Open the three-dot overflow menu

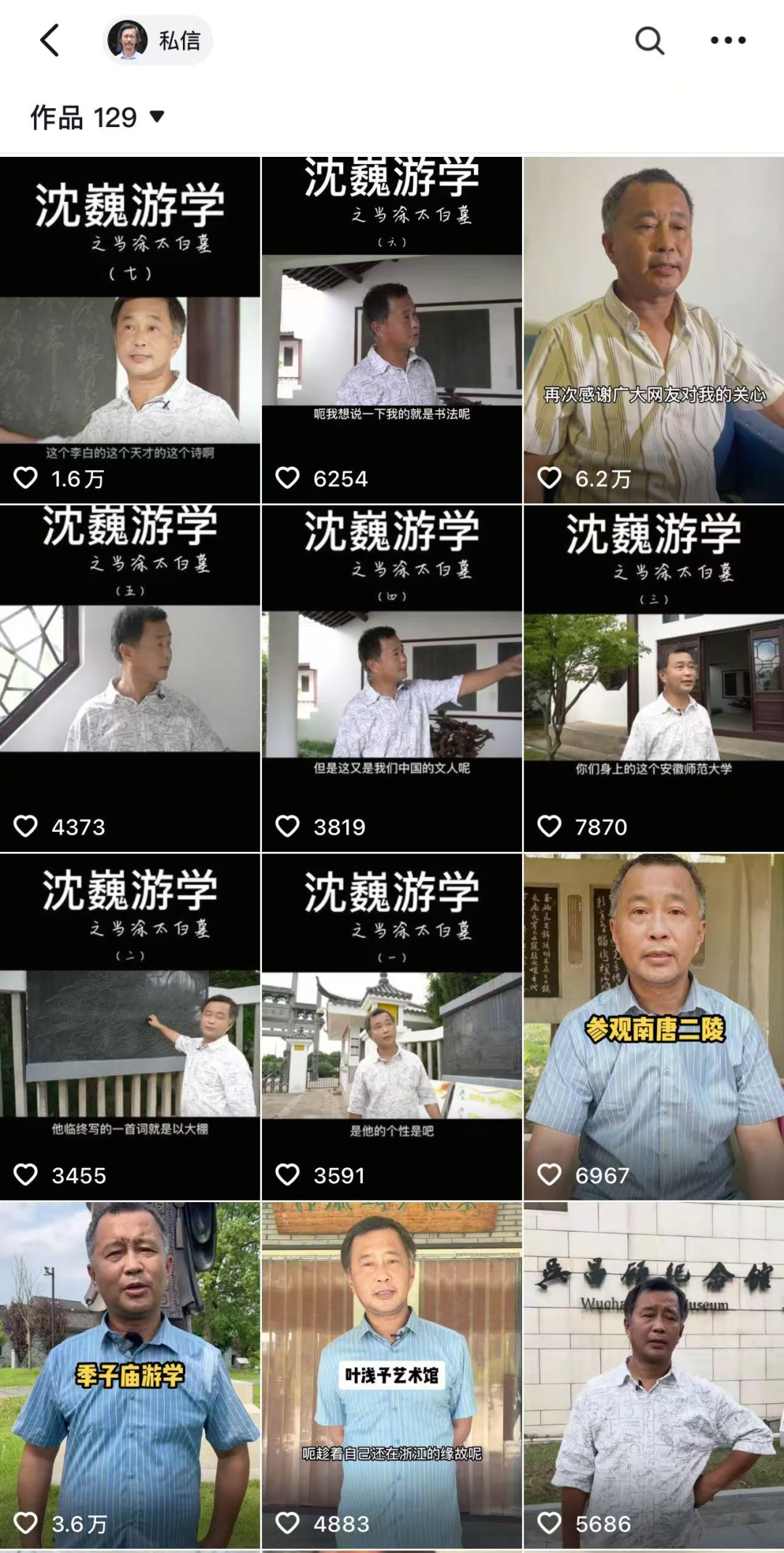click(728, 41)
